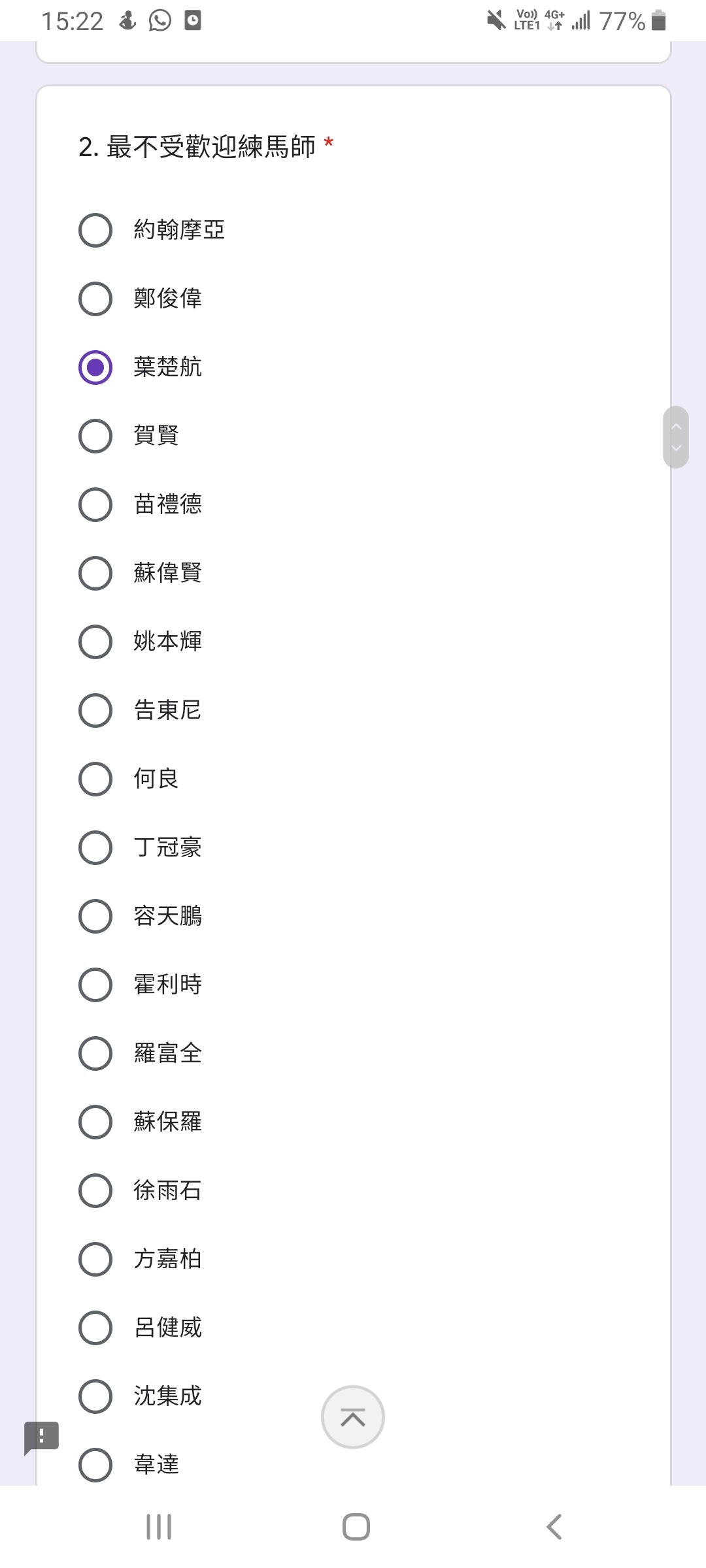706x1568 pixels.
Task: Pick the 賀賢 option
Action: [x=95, y=436]
